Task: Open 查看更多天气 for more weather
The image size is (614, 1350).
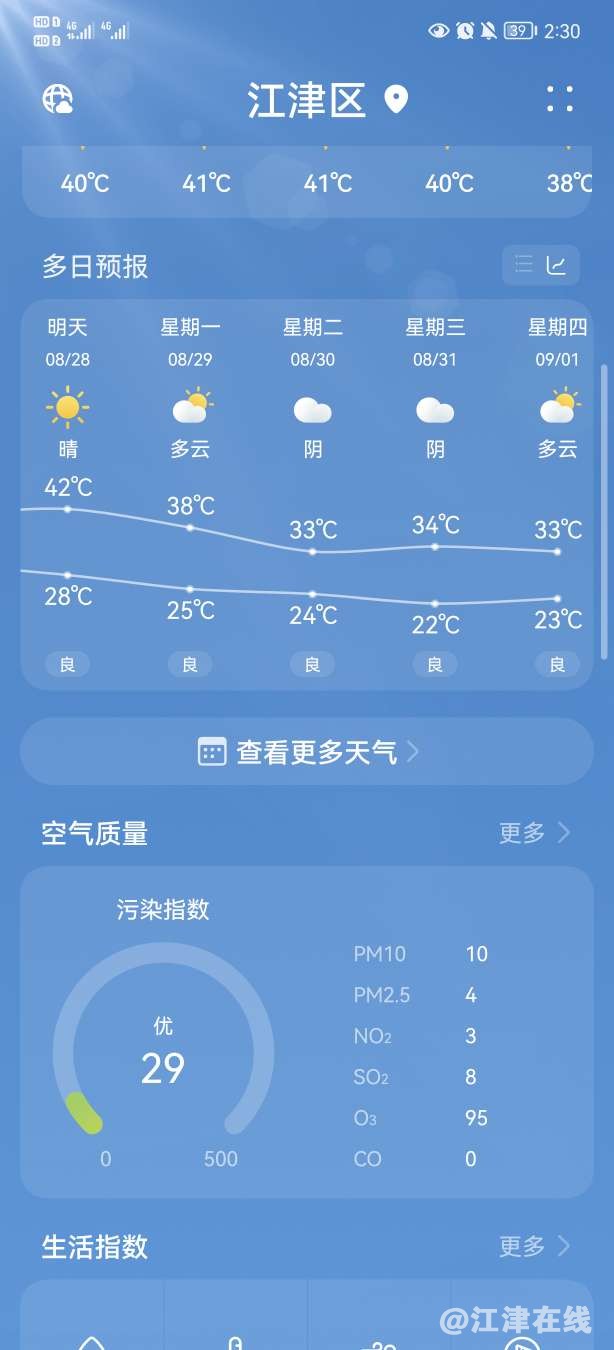Action: click(307, 752)
